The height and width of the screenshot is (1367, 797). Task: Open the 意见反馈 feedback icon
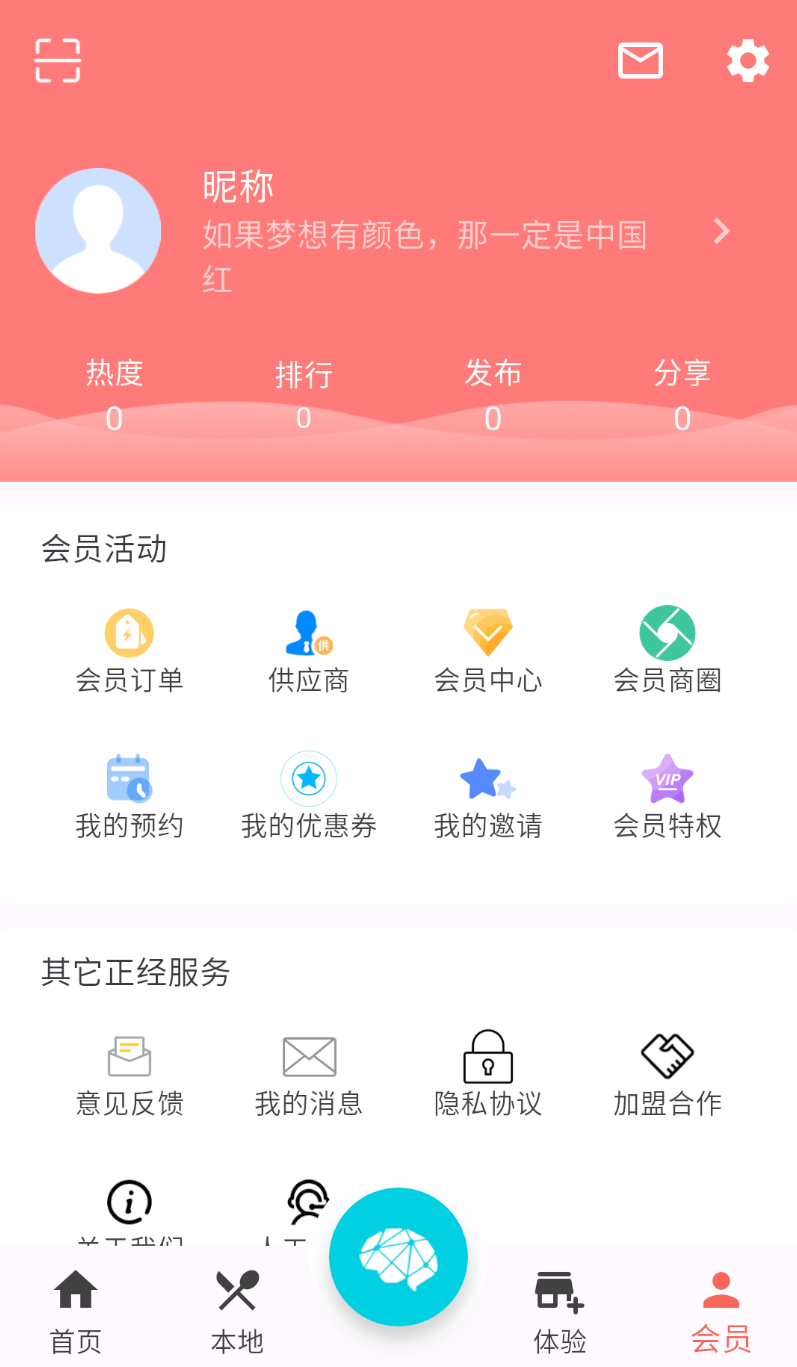point(129,1055)
